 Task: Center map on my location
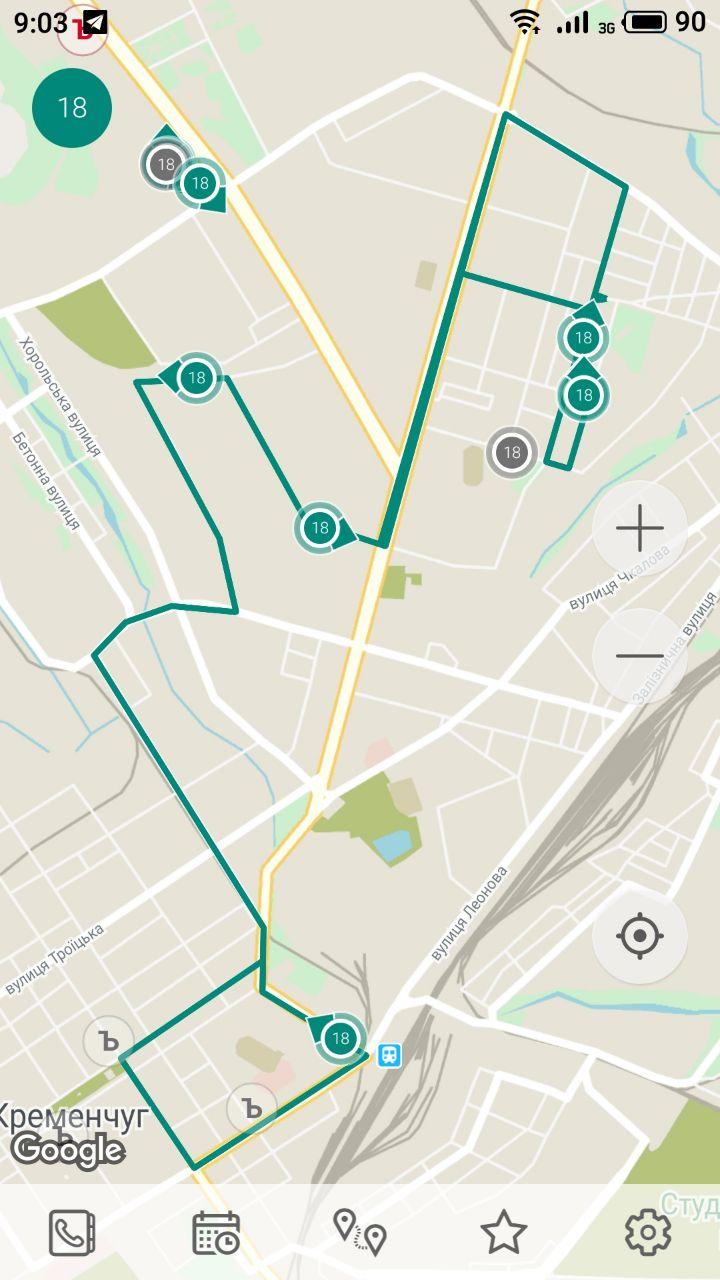640,937
